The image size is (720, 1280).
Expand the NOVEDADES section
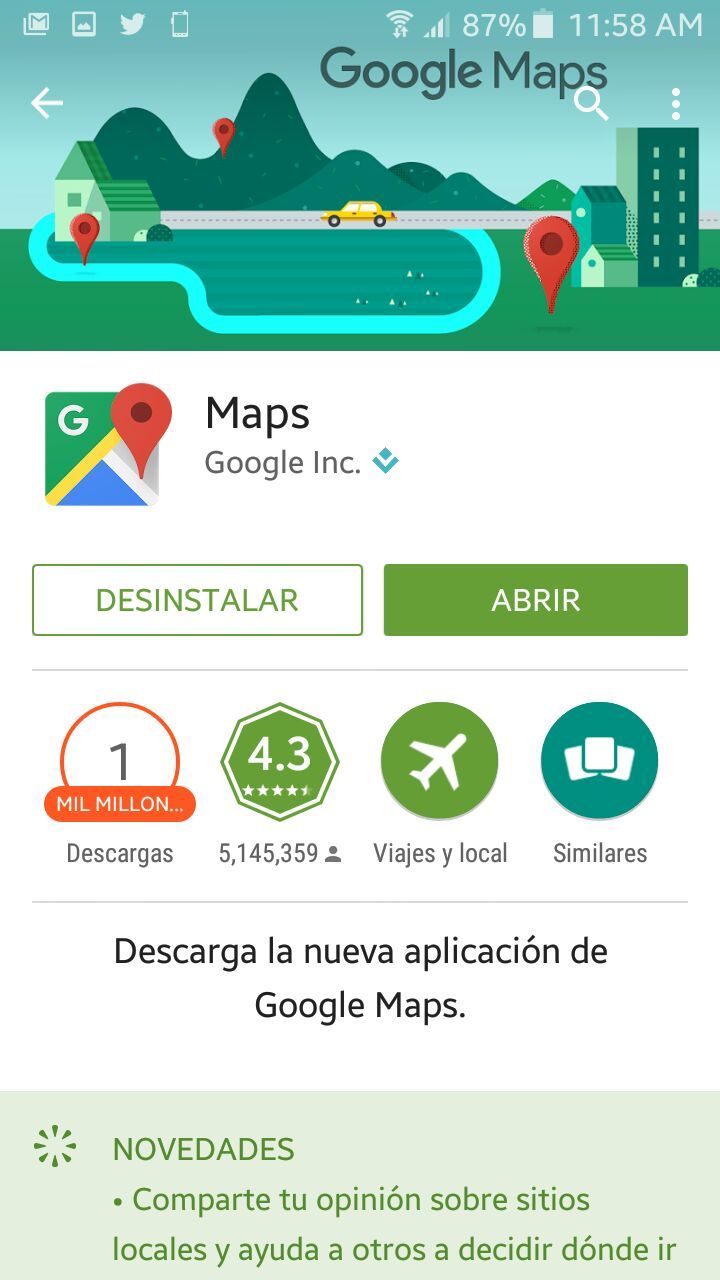pyautogui.click(x=203, y=1149)
